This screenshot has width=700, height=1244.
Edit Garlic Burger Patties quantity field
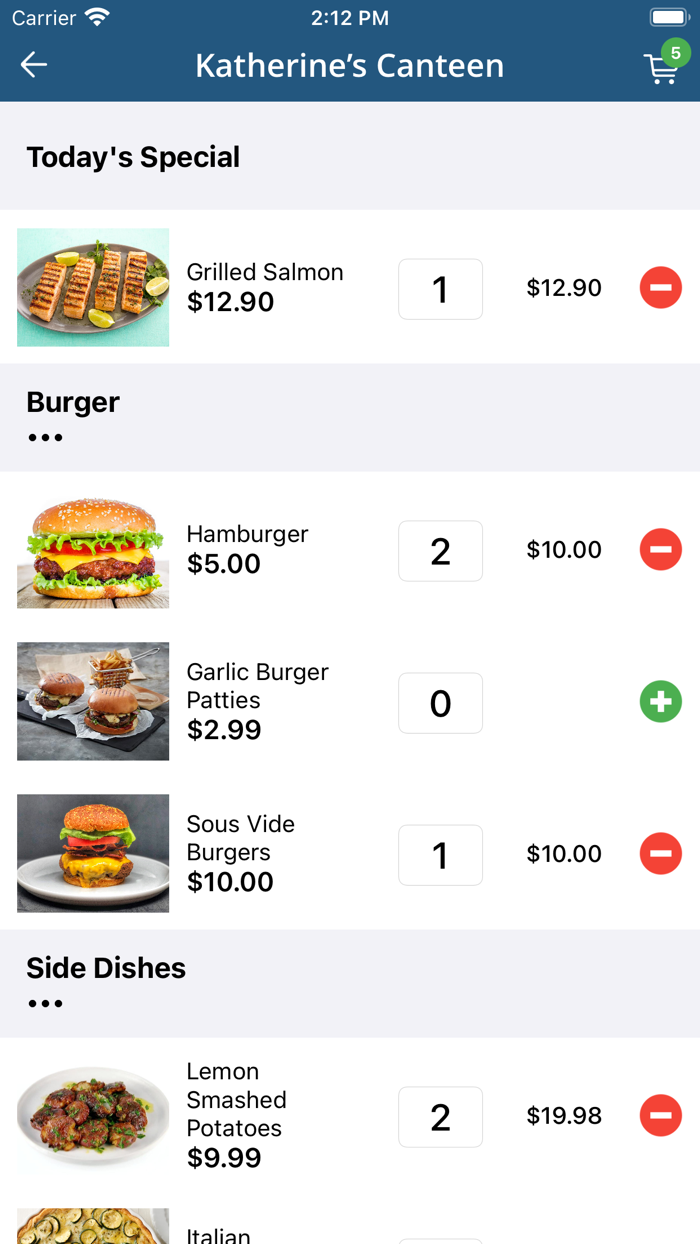pyautogui.click(x=440, y=703)
